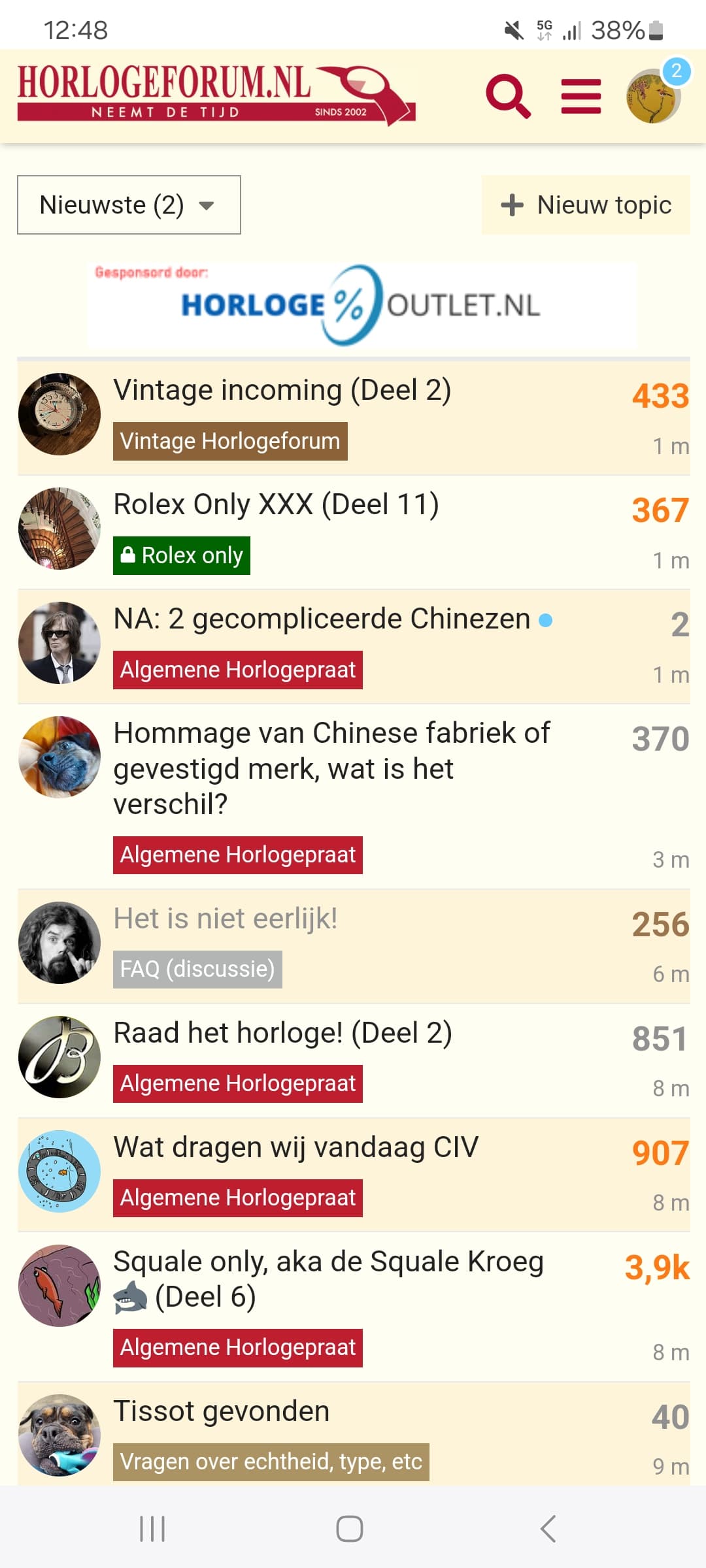Open topic Het is niet eerlijk!
The height and width of the screenshot is (1568, 706).
[226, 919]
